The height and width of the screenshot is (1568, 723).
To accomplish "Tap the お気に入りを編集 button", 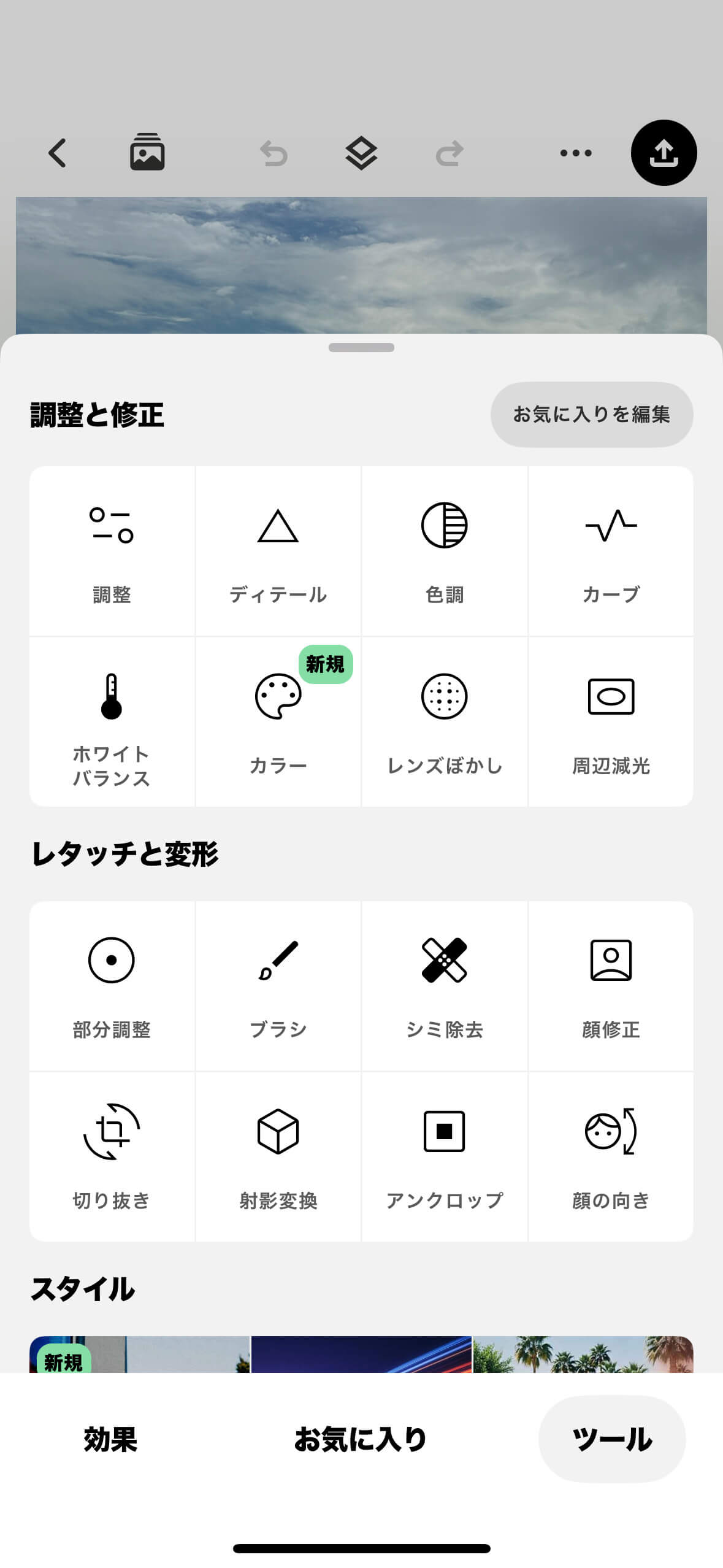I will (x=592, y=414).
